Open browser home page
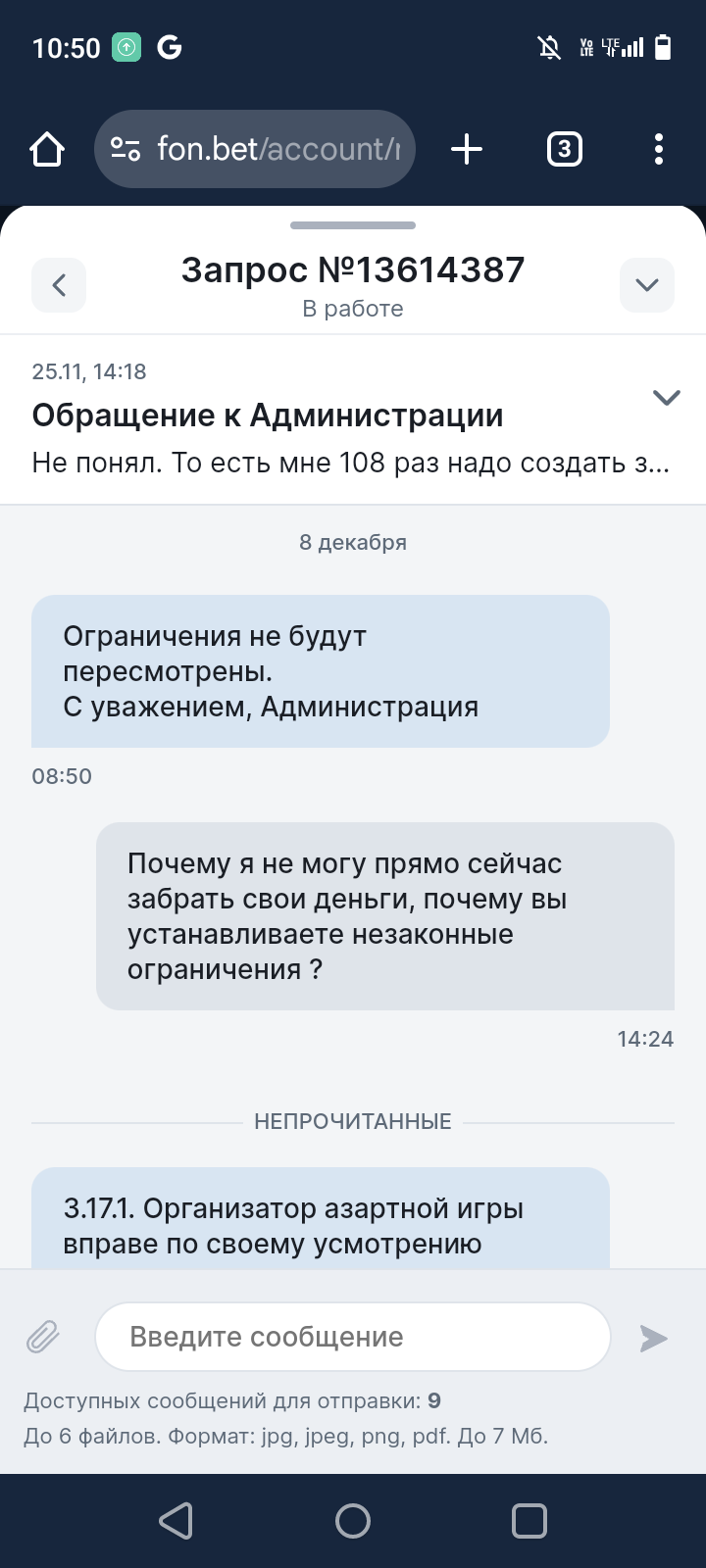This screenshot has height=1568, width=706. (x=47, y=149)
